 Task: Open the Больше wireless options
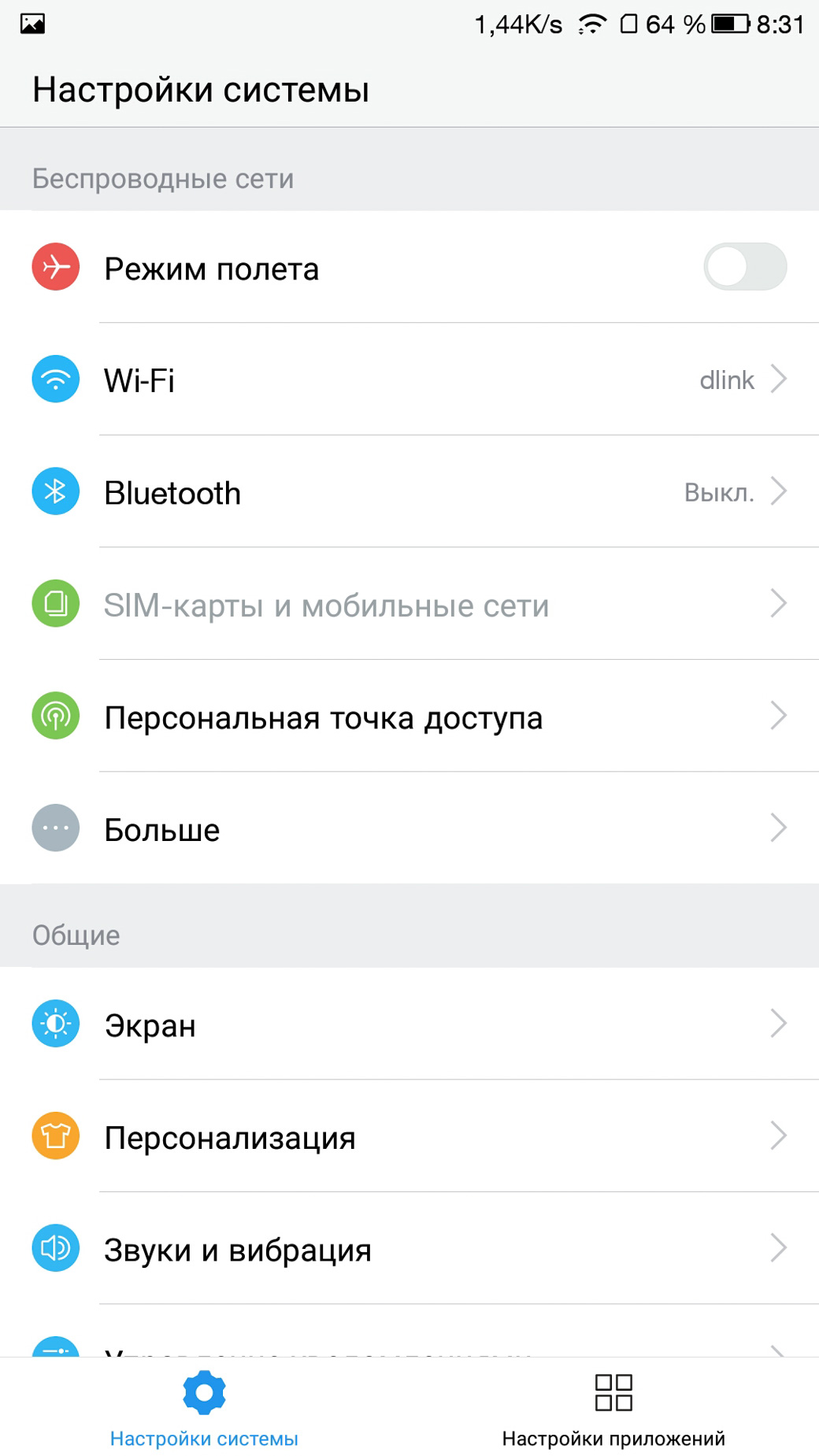pos(409,828)
